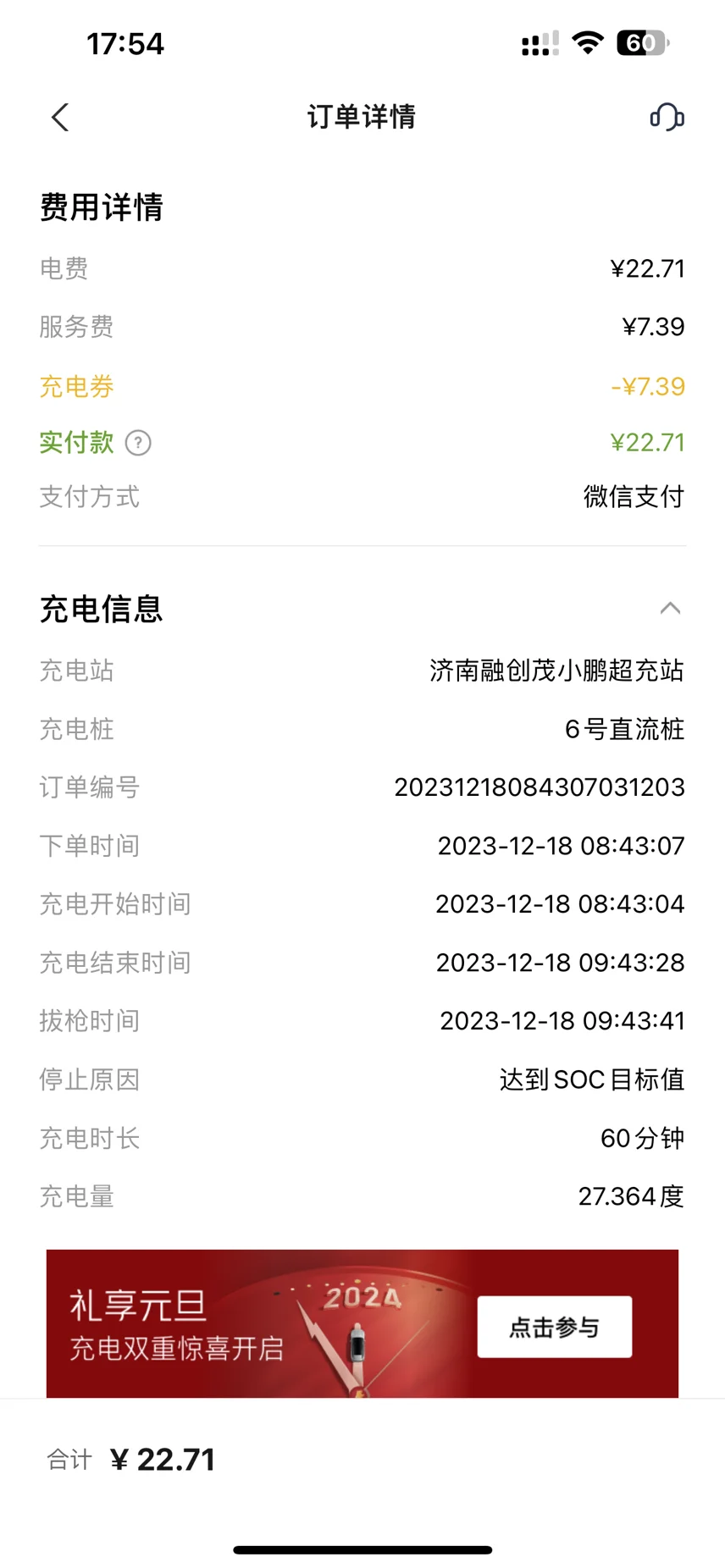
Task: Tap the 点击参与 button
Action: (554, 1327)
